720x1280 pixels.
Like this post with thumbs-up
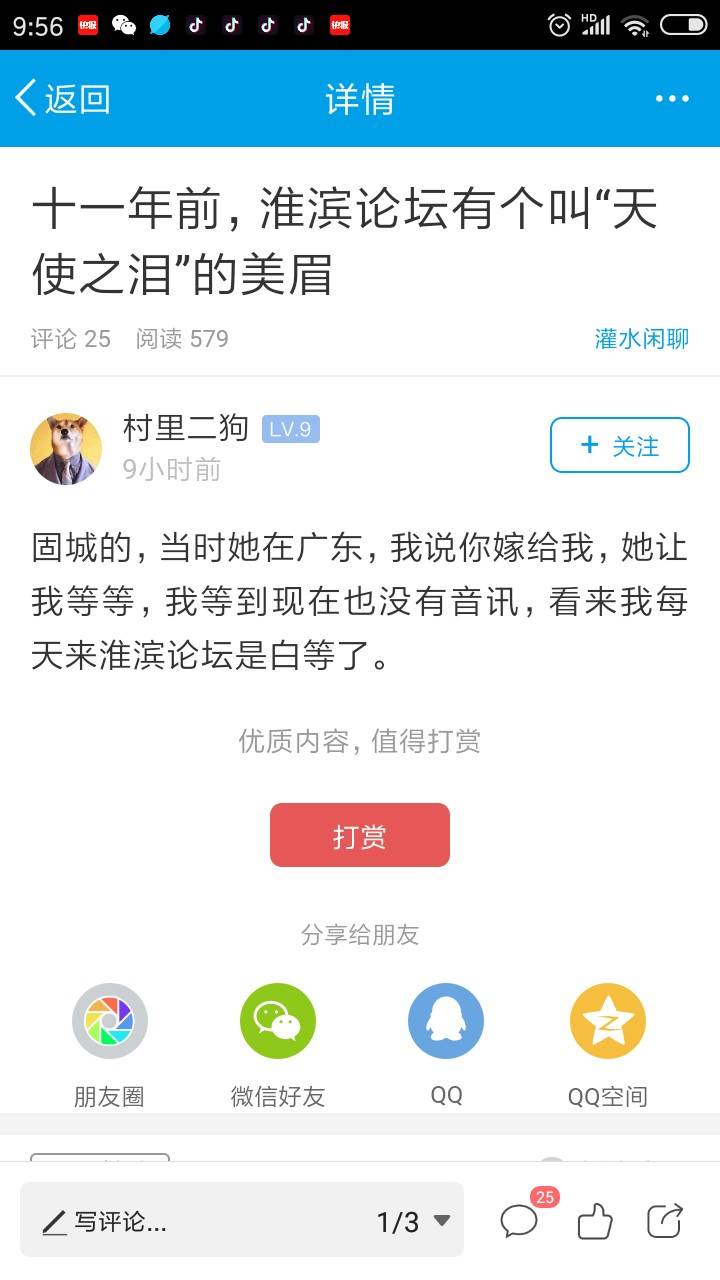595,1221
